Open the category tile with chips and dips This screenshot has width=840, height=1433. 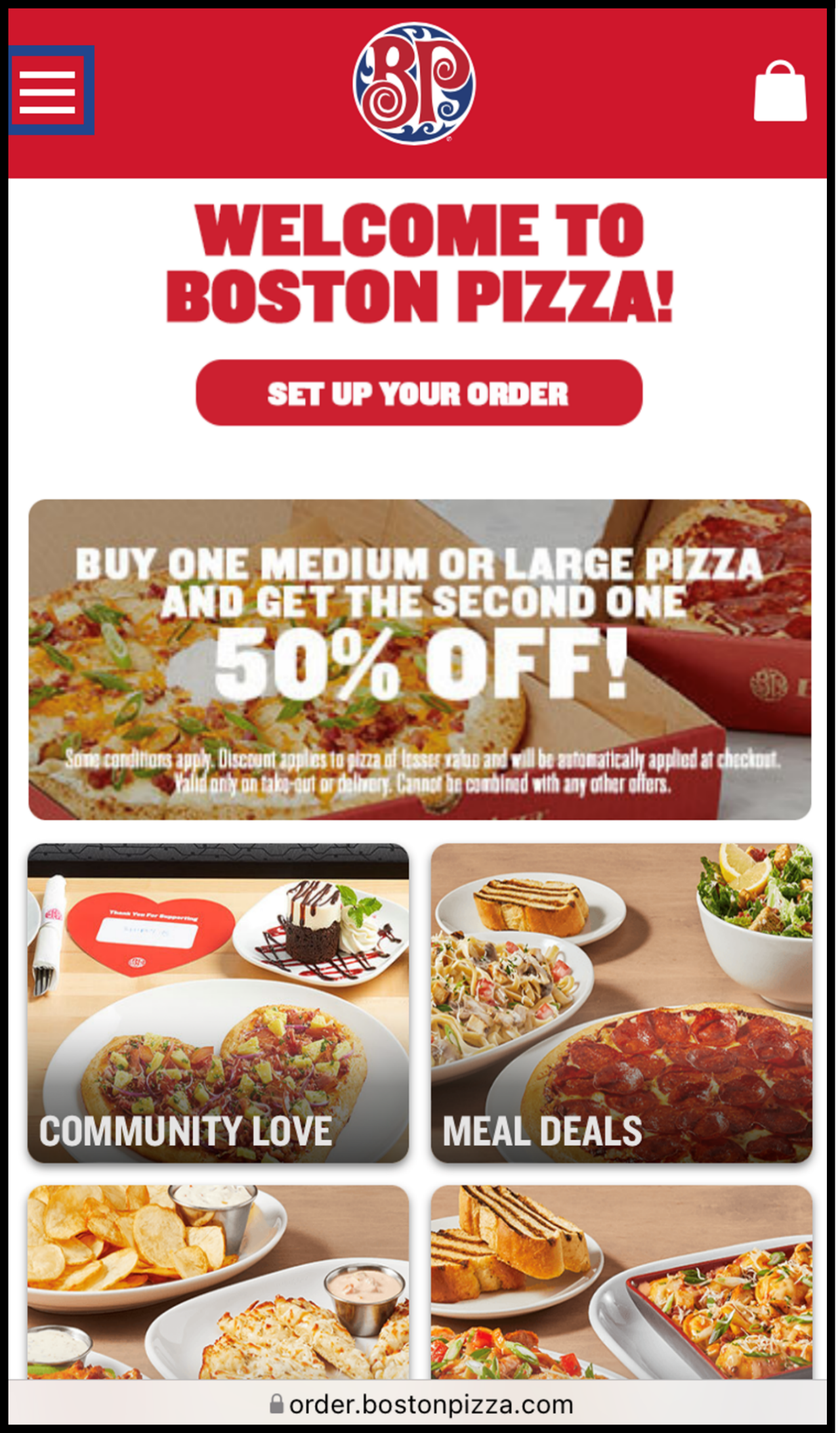point(218,1282)
